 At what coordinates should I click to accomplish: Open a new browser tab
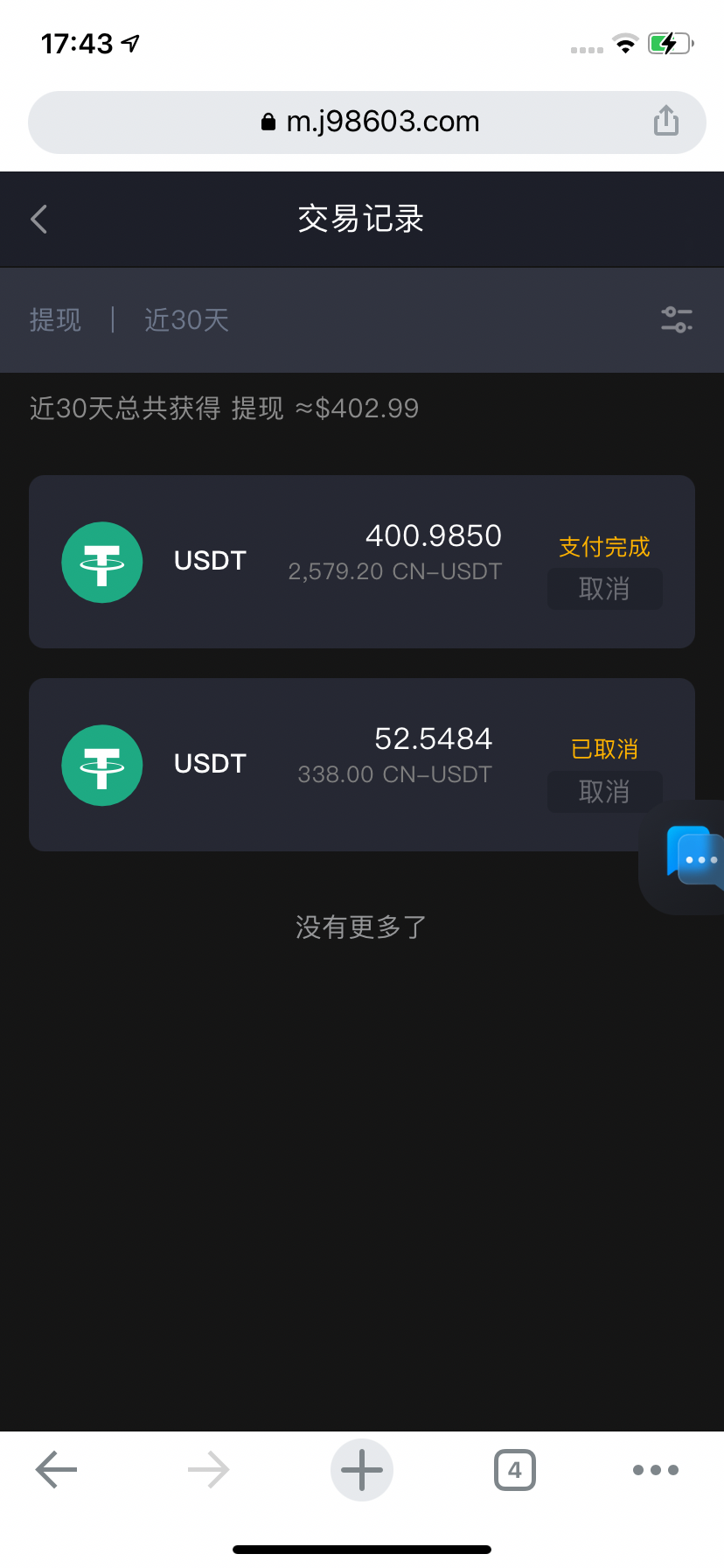pos(362,1470)
